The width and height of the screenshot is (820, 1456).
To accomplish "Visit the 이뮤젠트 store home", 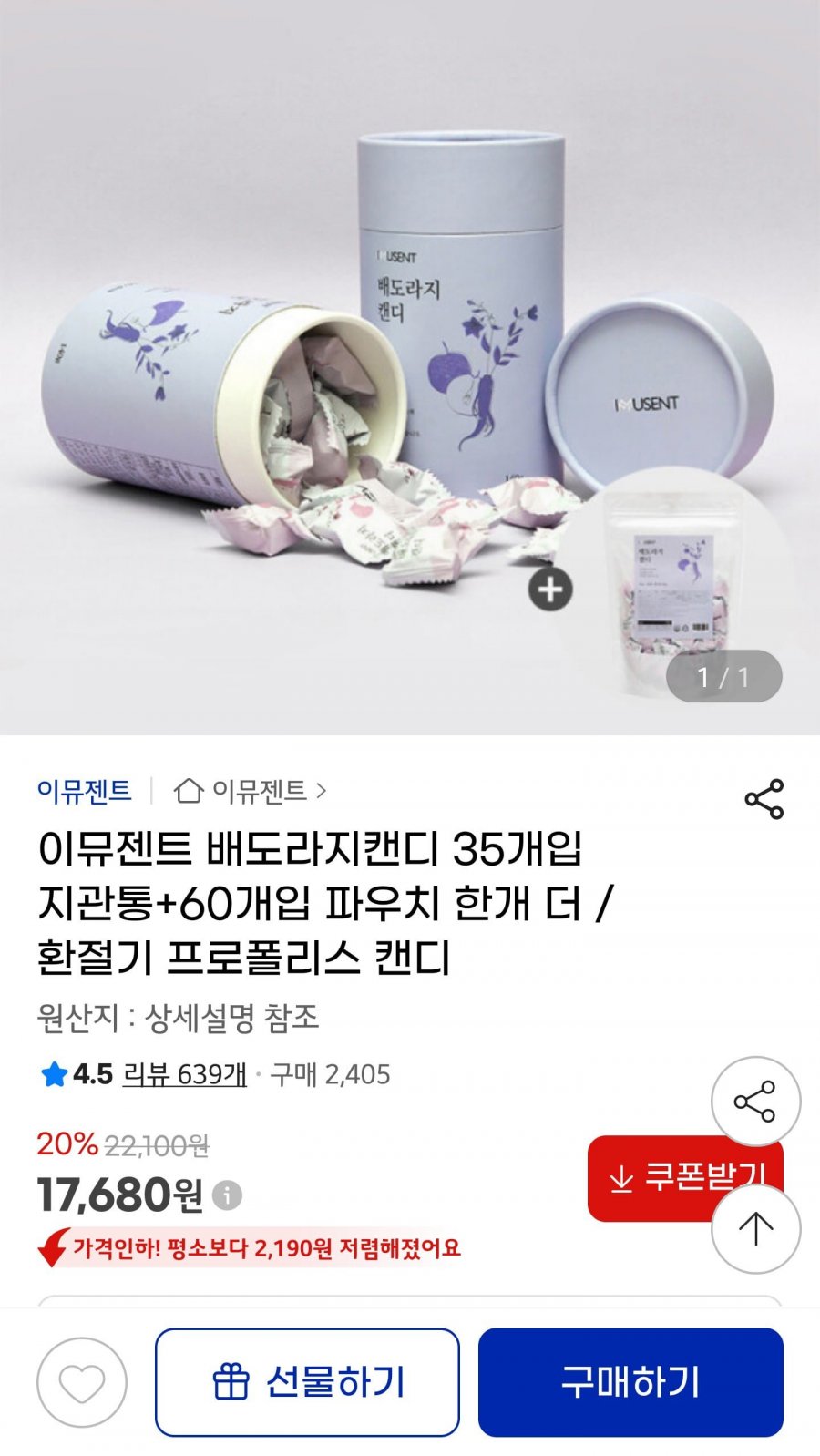I will 250,791.
